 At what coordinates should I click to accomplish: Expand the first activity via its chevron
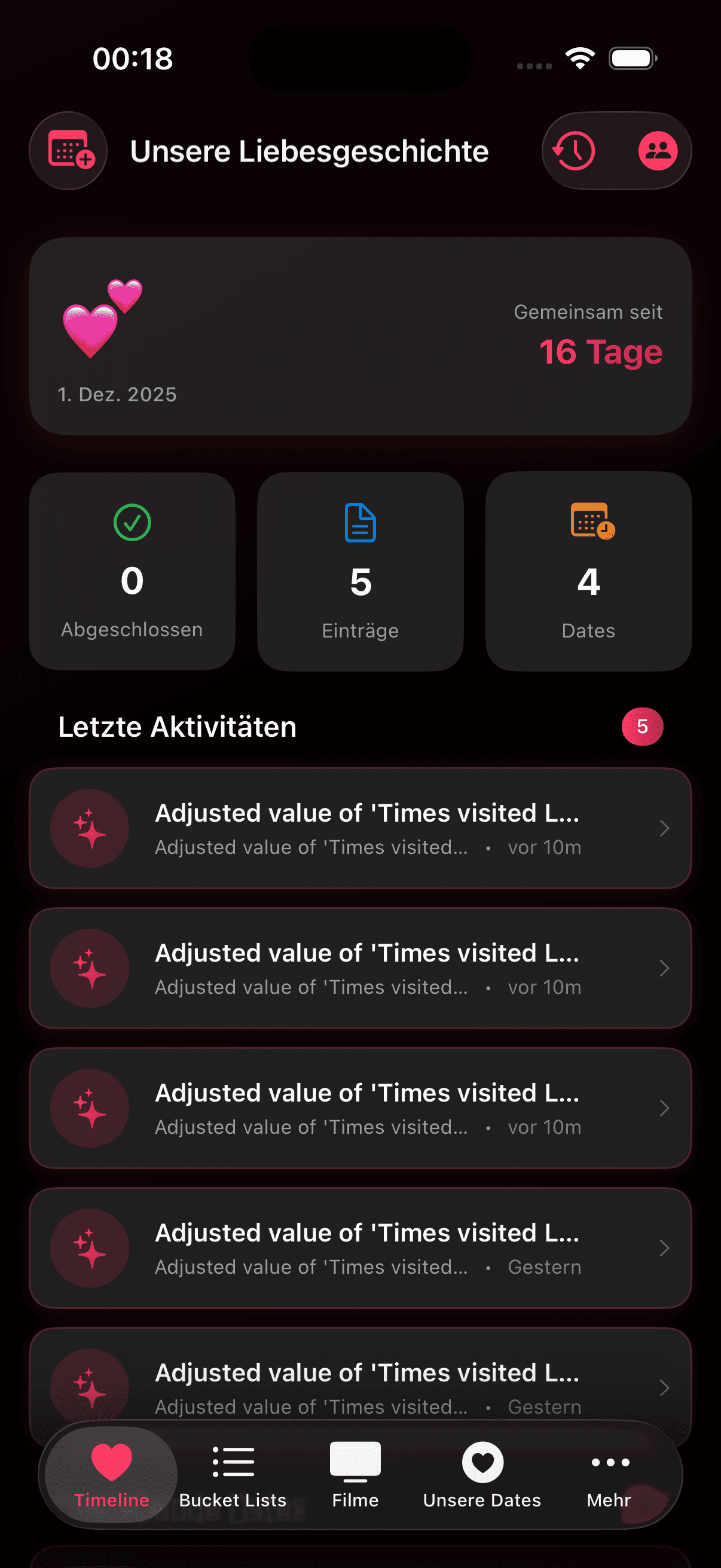[664, 828]
